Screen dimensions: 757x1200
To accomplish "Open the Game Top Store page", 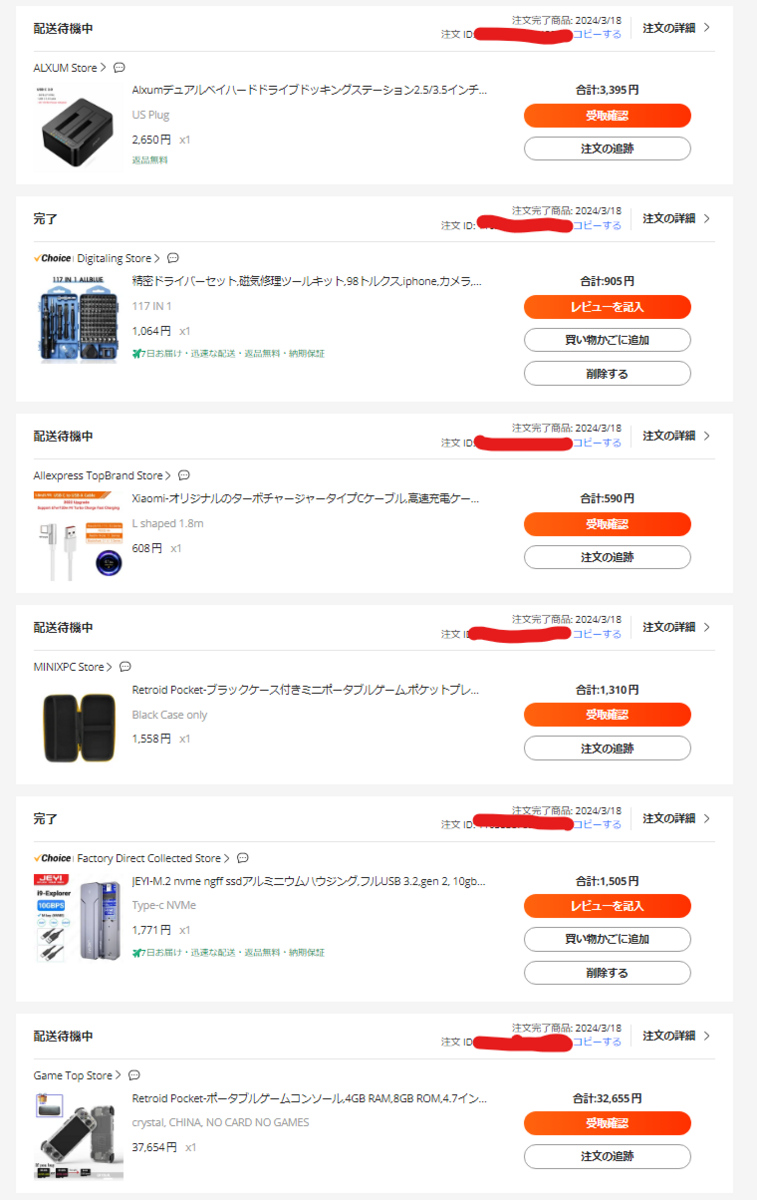I will [x=76, y=1076].
